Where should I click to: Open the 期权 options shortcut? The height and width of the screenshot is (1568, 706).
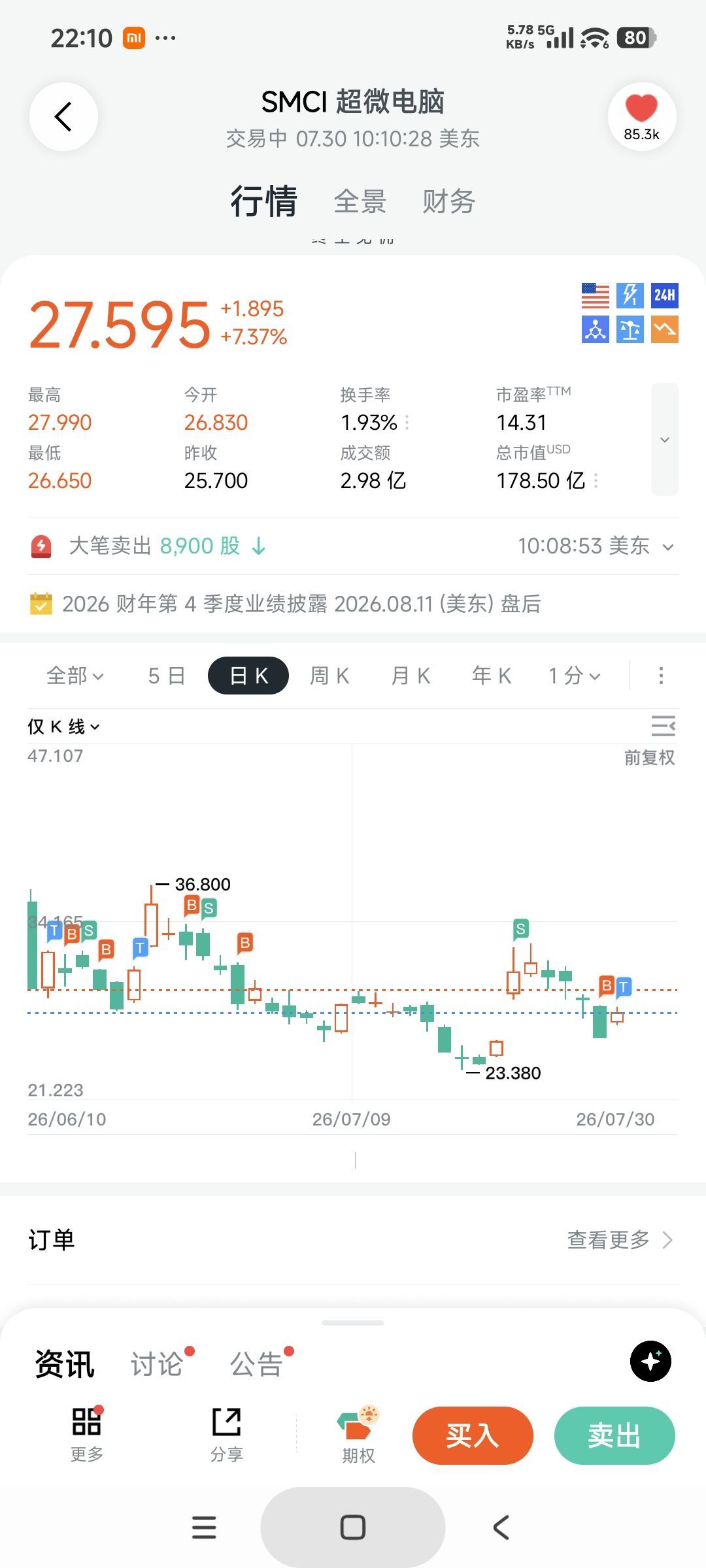point(359,1435)
